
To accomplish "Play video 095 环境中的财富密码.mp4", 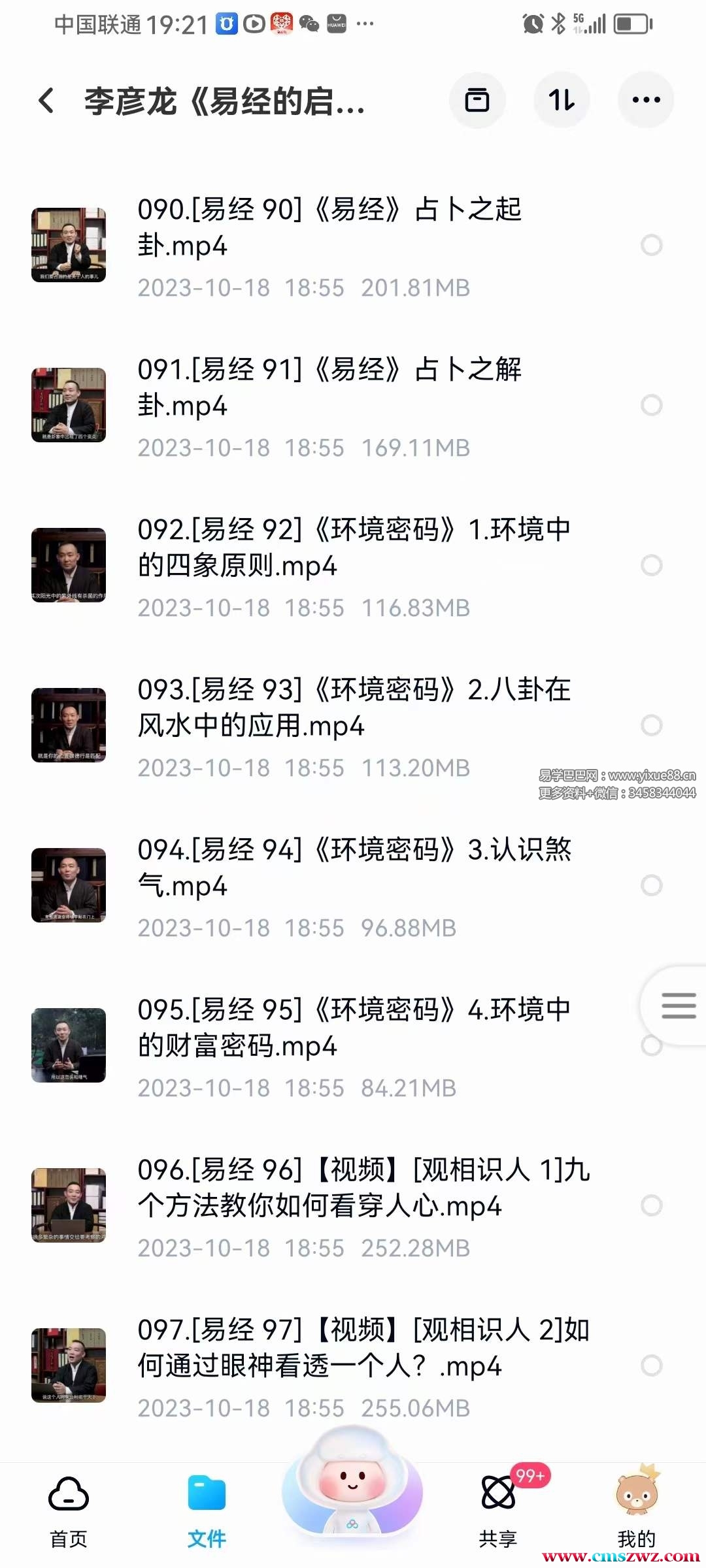I will 353,1028.
